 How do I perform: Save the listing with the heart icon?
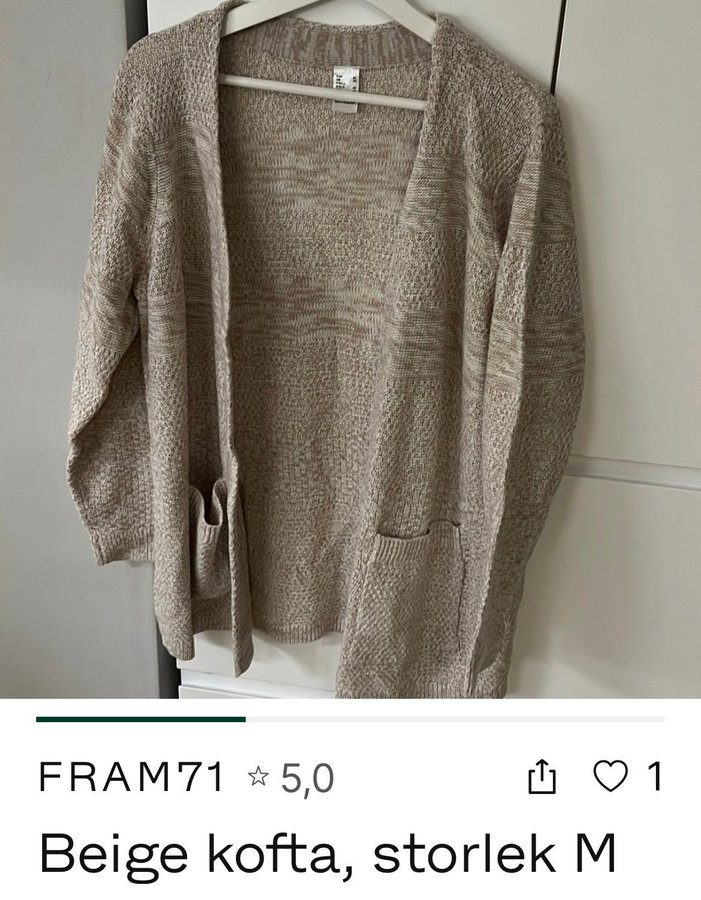[x=610, y=777]
